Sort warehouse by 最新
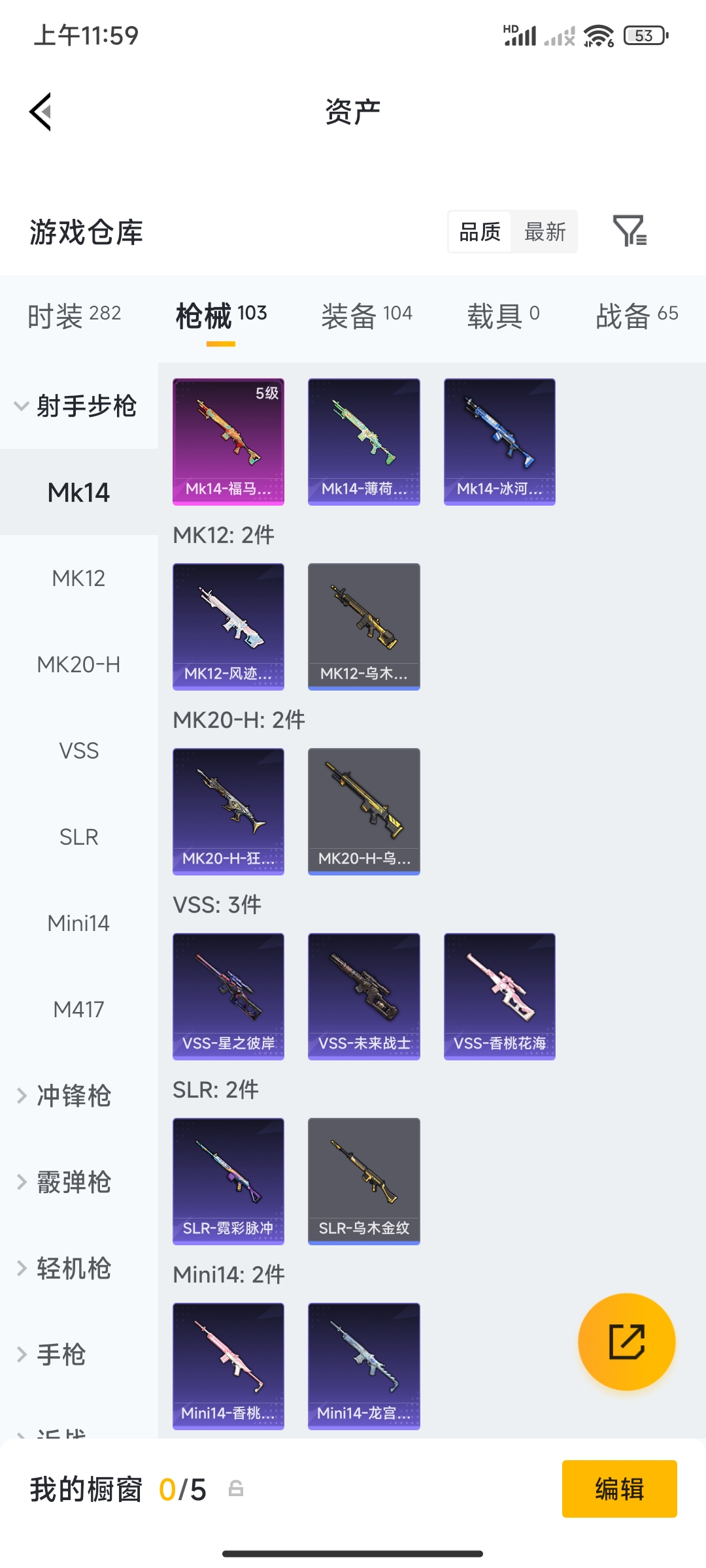The height and width of the screenshot is (1568, 706). pos(545,232)
